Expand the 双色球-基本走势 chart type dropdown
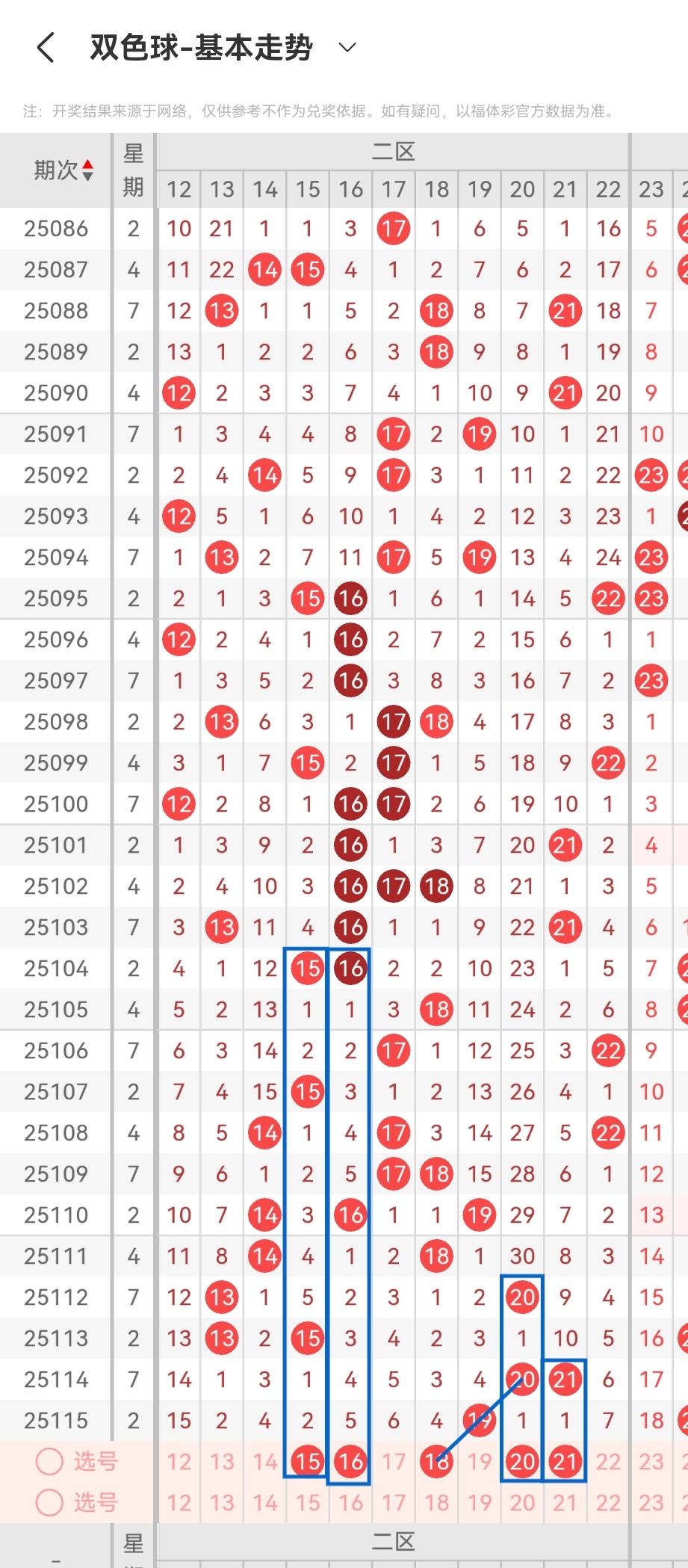688x1568 pixels. pos(347,48)
